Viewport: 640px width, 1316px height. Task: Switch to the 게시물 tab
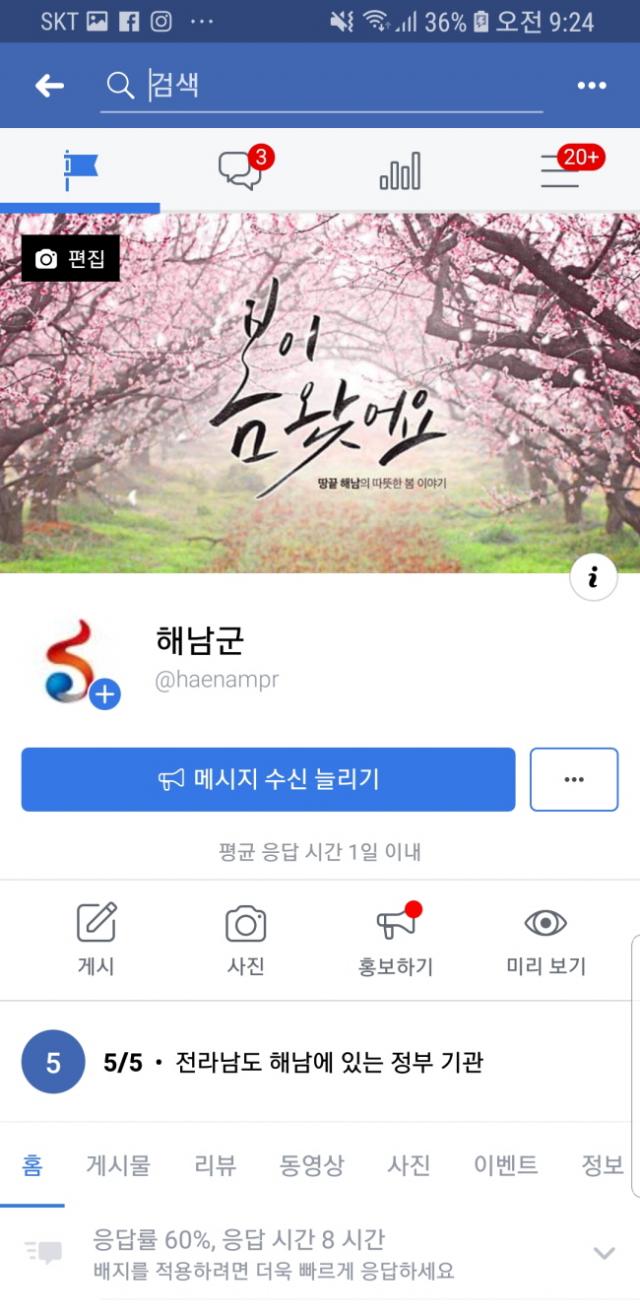118,1165
